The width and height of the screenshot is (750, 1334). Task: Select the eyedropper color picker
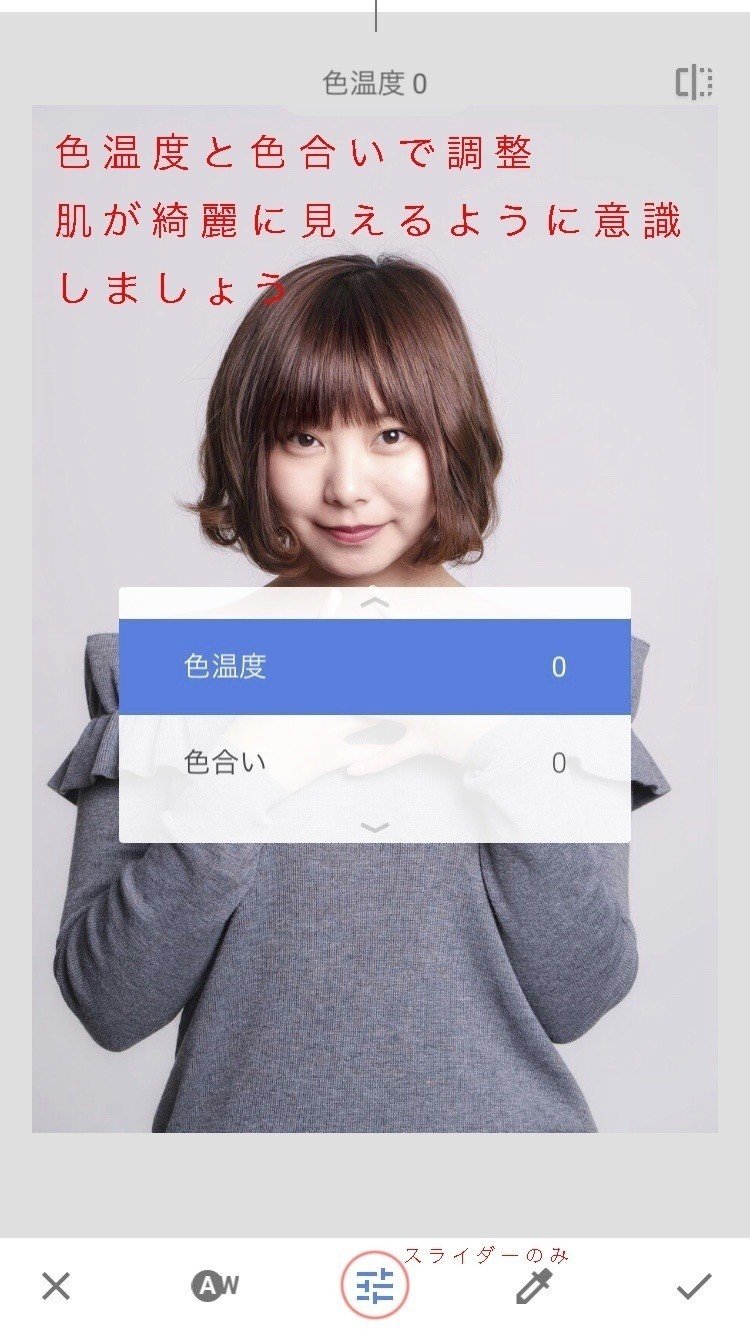click(534, 1286)
